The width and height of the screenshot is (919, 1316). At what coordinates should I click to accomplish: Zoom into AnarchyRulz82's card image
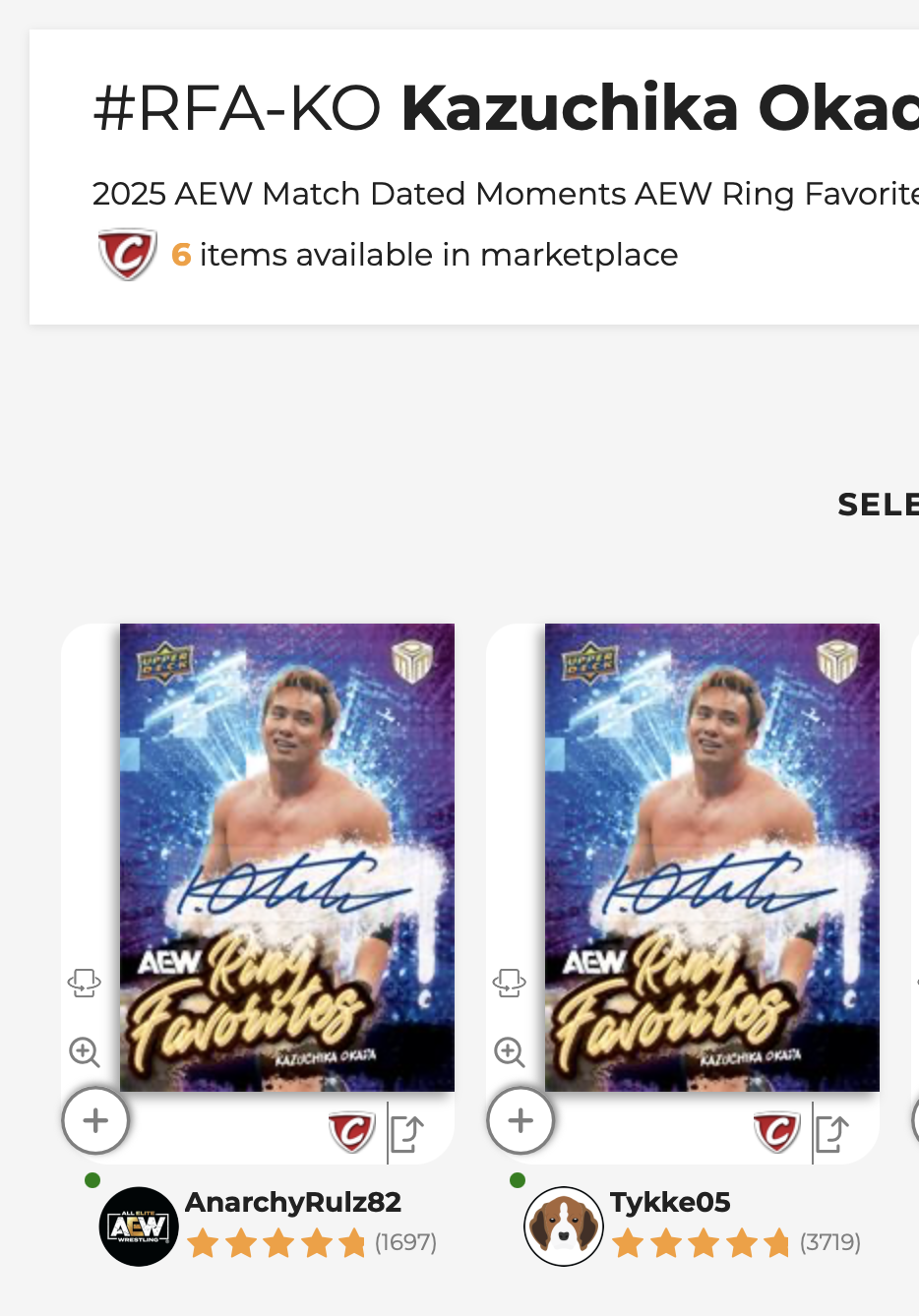coord(85,1052)
